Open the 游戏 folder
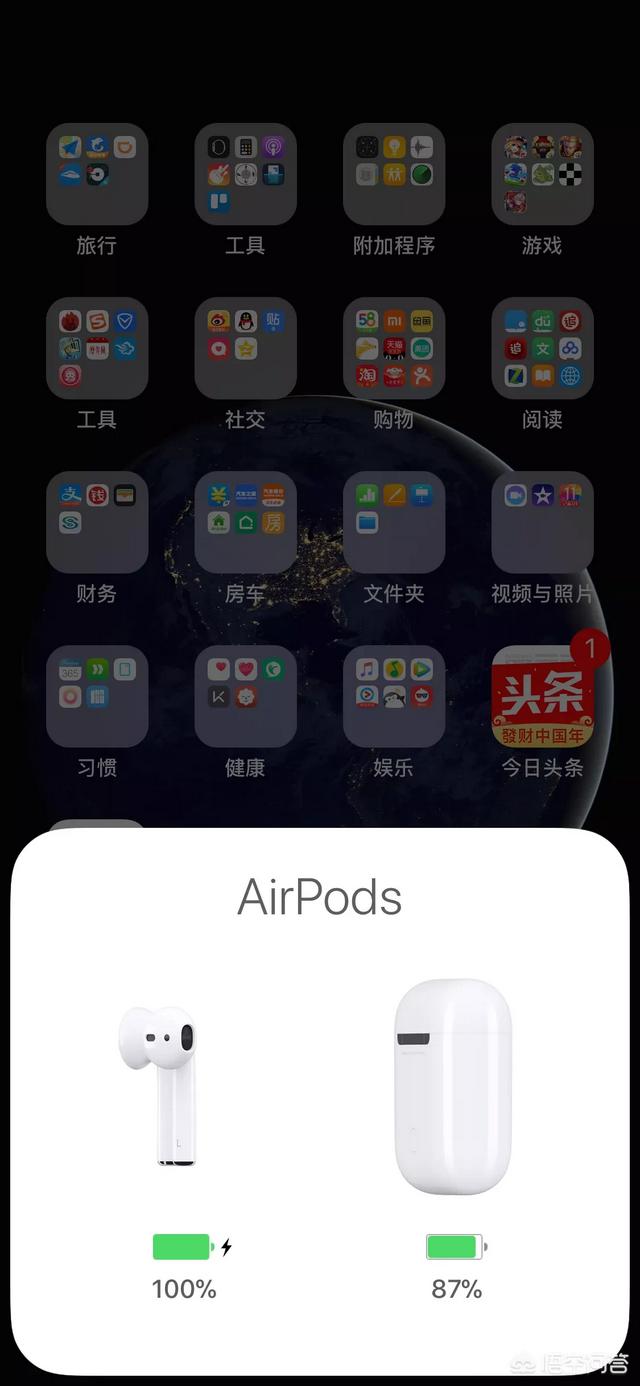The image size is (640, 1386). point(542,174)
